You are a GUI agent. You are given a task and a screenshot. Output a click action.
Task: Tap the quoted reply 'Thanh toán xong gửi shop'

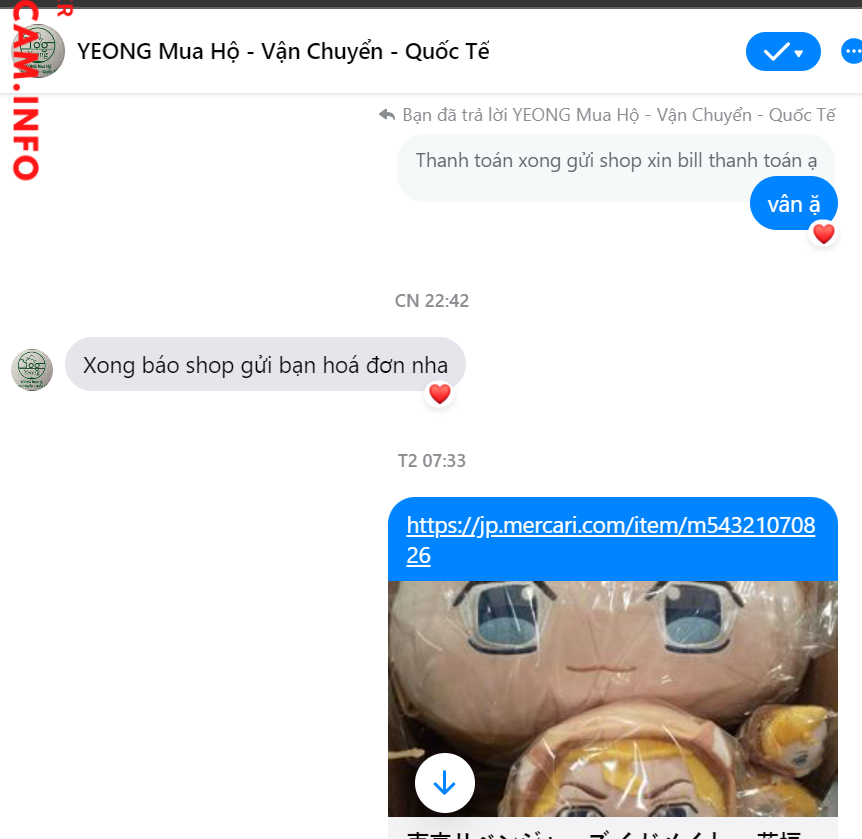pos(615,160)
